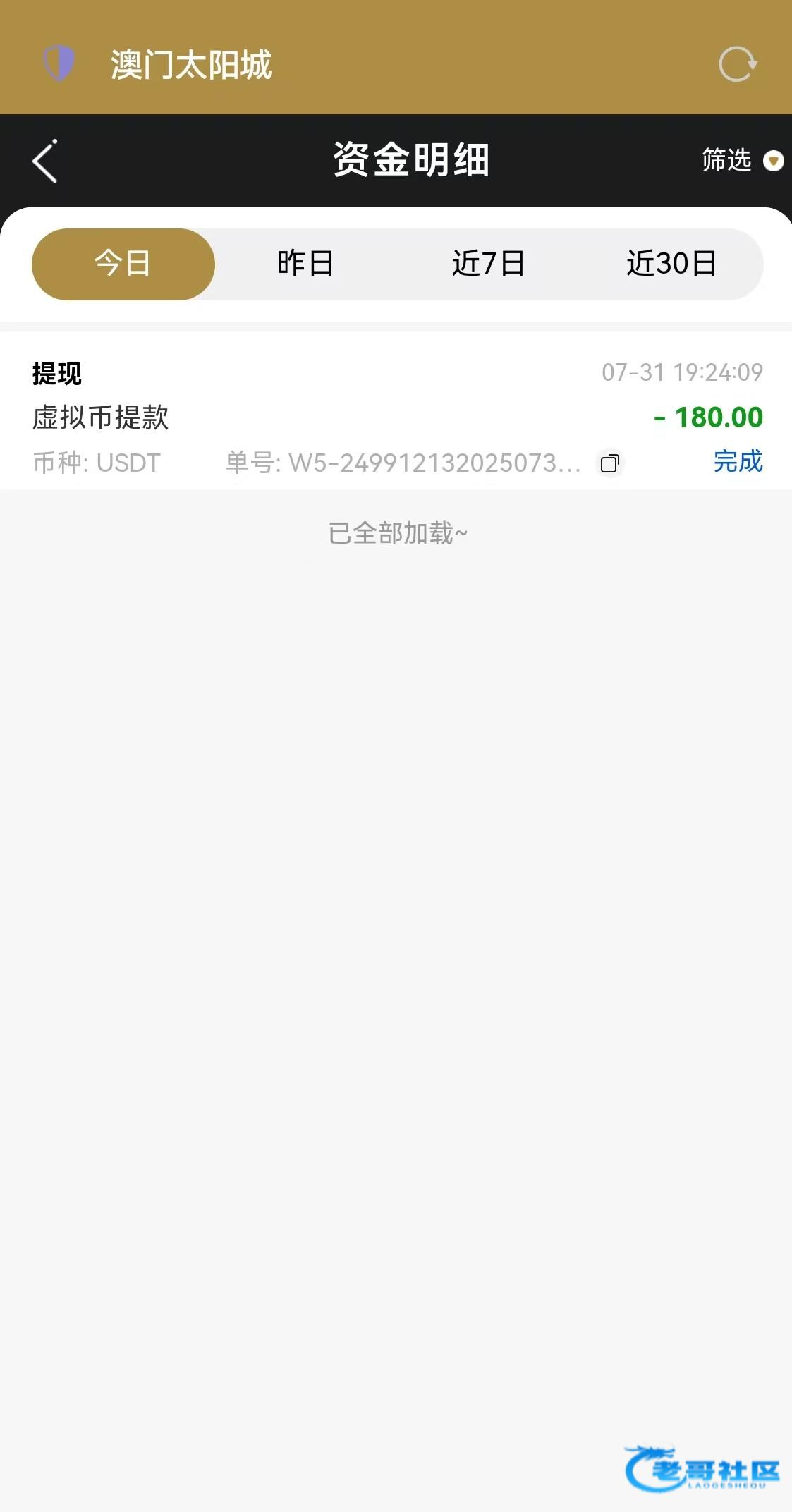Image resolution: width=792 pixels, height=1512 pixels.
Task: Select the 今日 tab
Action: pos(123,264)
